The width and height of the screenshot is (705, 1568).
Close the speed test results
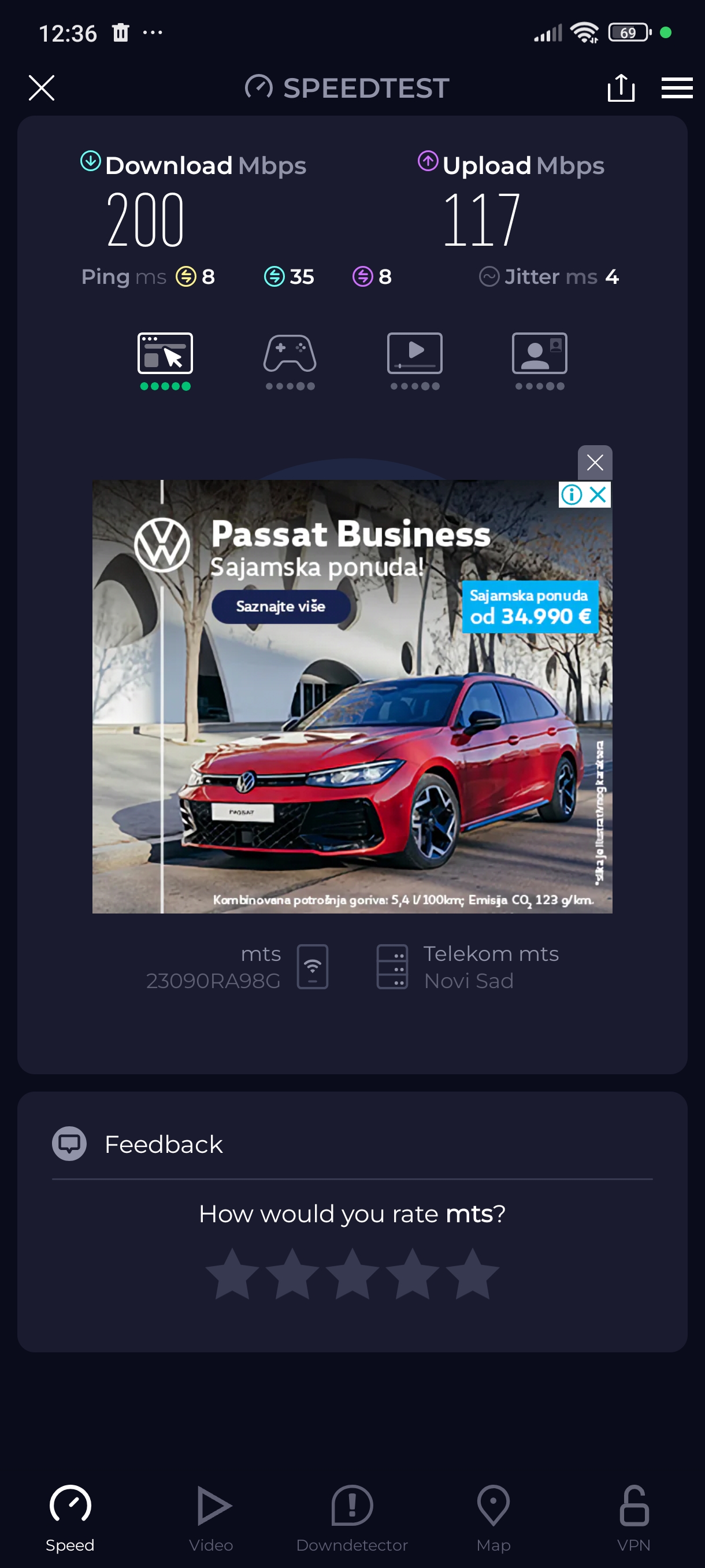[42, 88]
